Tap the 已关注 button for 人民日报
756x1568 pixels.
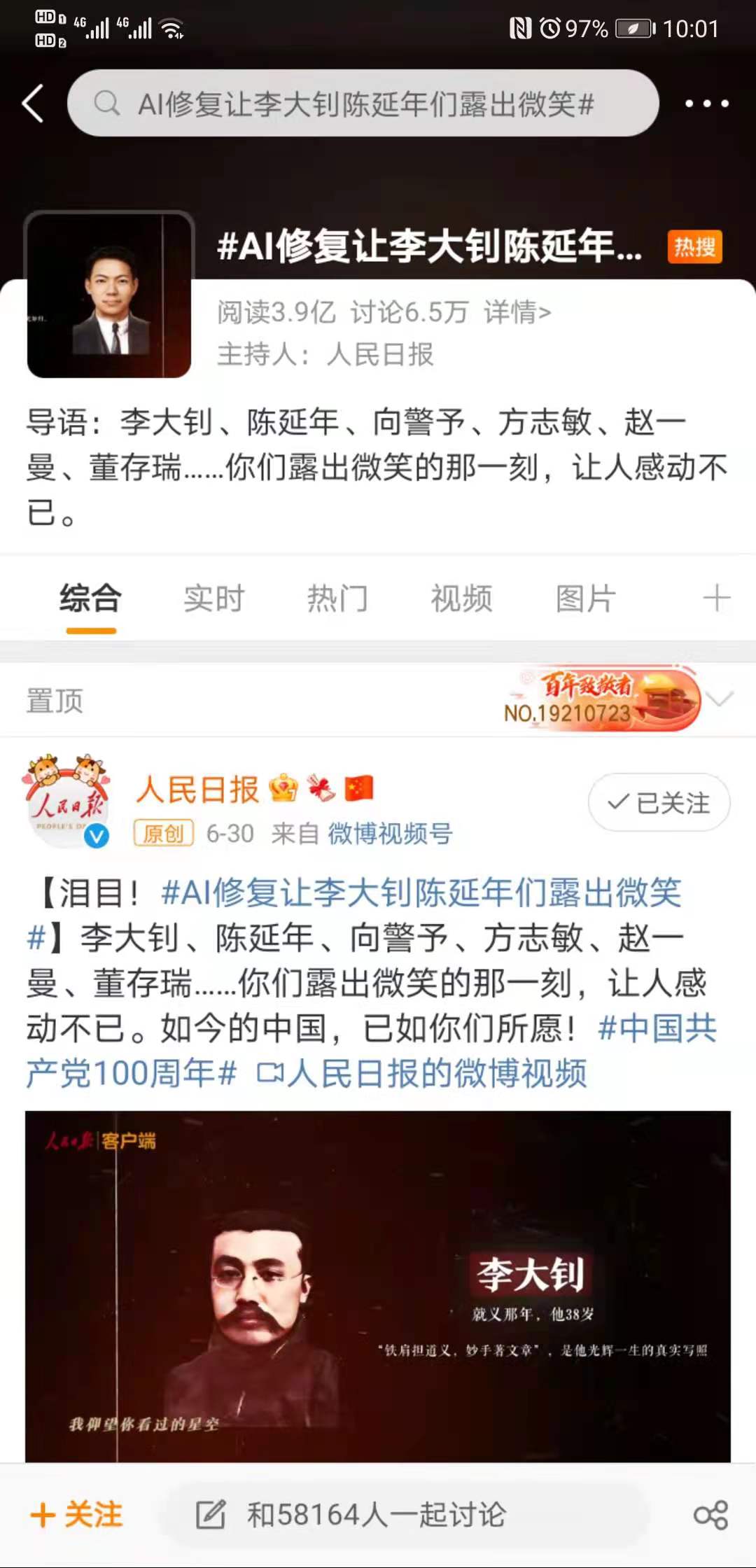[659, 803]
